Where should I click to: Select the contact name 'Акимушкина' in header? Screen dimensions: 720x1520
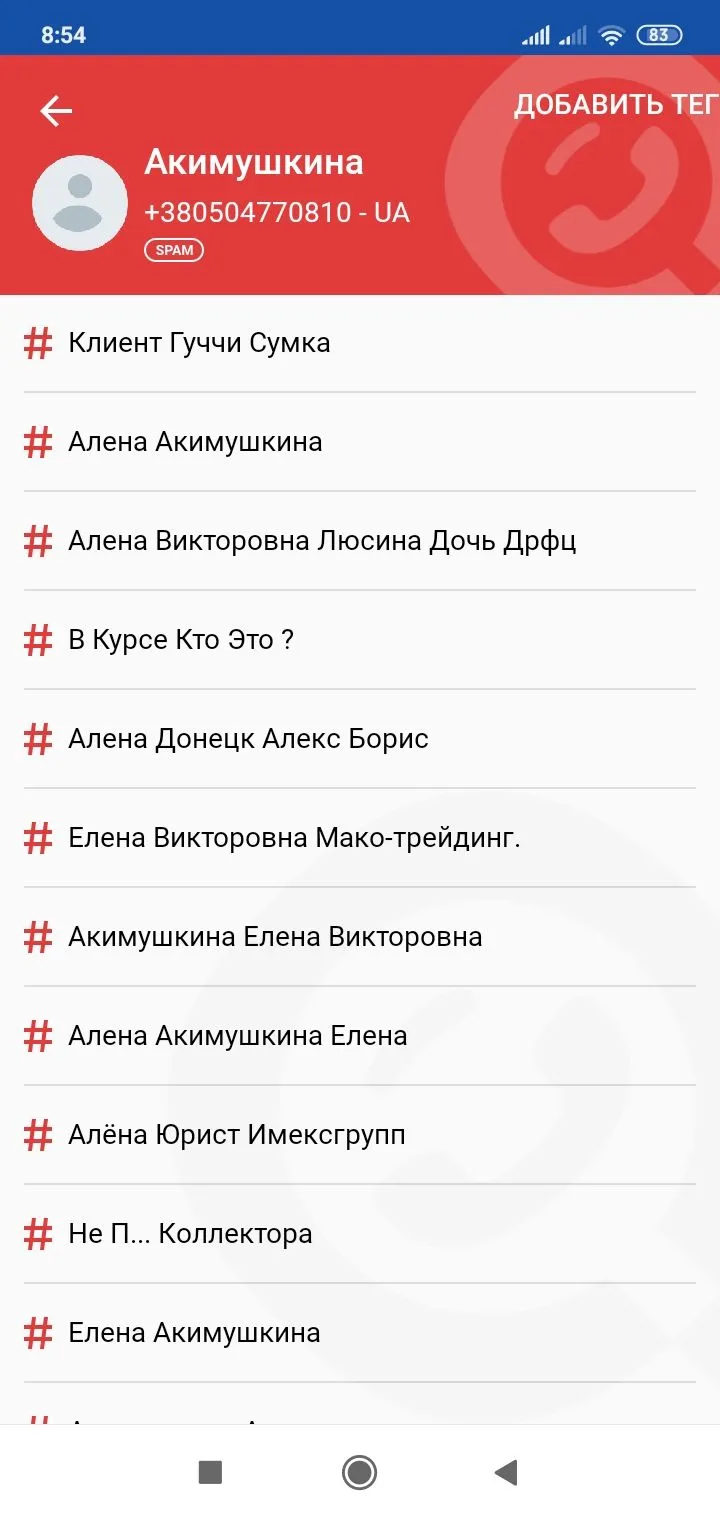point(253,162)
